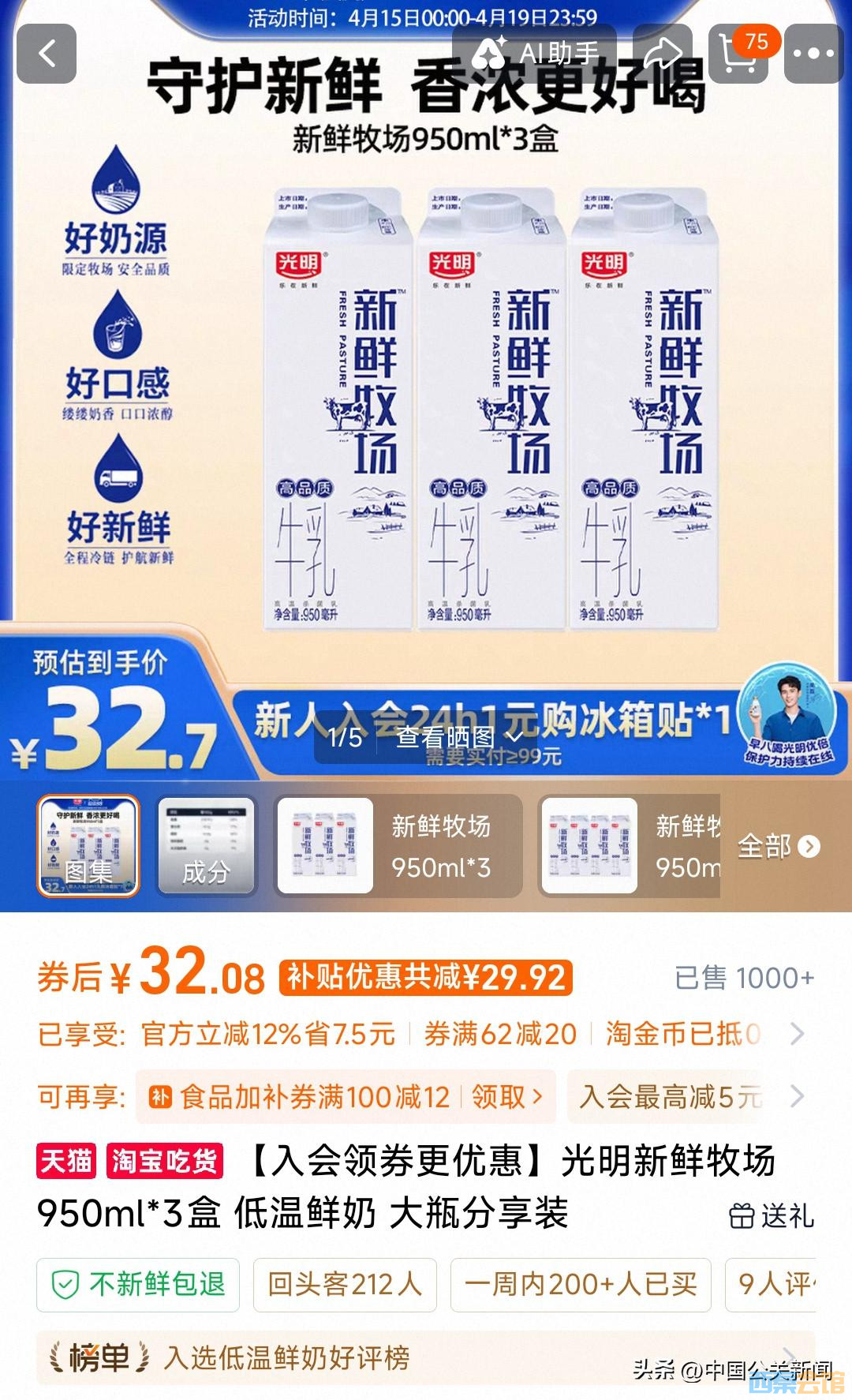Image resolution: width=852 pixels, height=1400 pixels.
Task: Open 查看晒图 buyer photos
Action: (x=458, y=737)
